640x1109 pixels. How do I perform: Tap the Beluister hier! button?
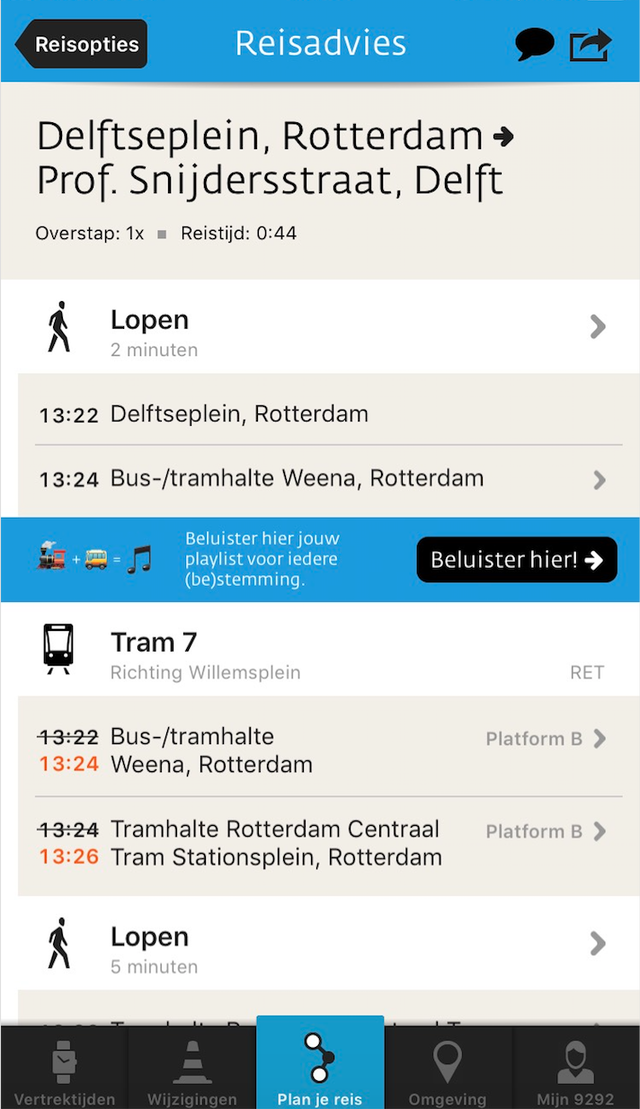[x=516, y=560]
